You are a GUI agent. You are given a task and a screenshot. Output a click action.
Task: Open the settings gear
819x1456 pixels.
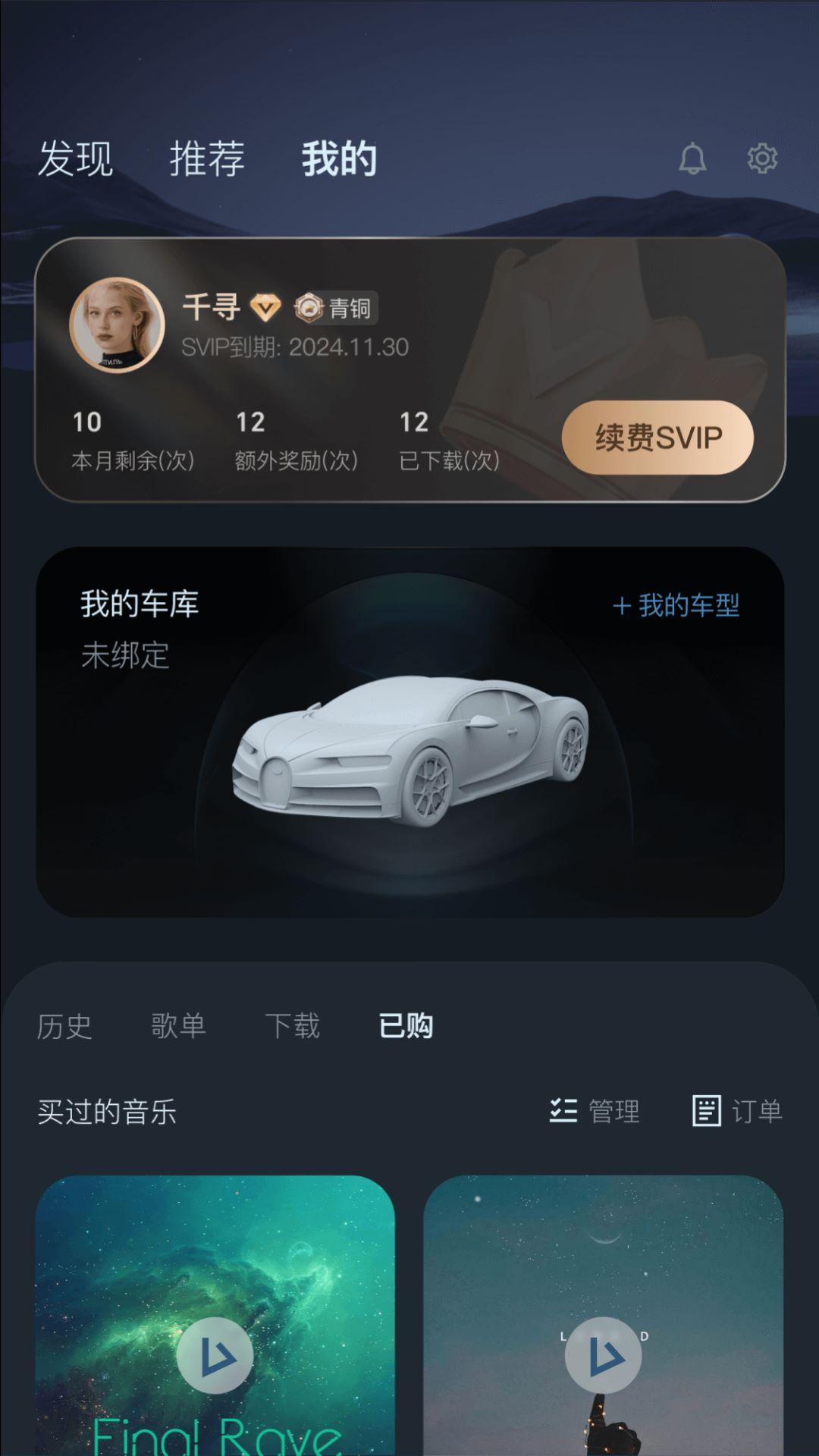tap(761, 159)
